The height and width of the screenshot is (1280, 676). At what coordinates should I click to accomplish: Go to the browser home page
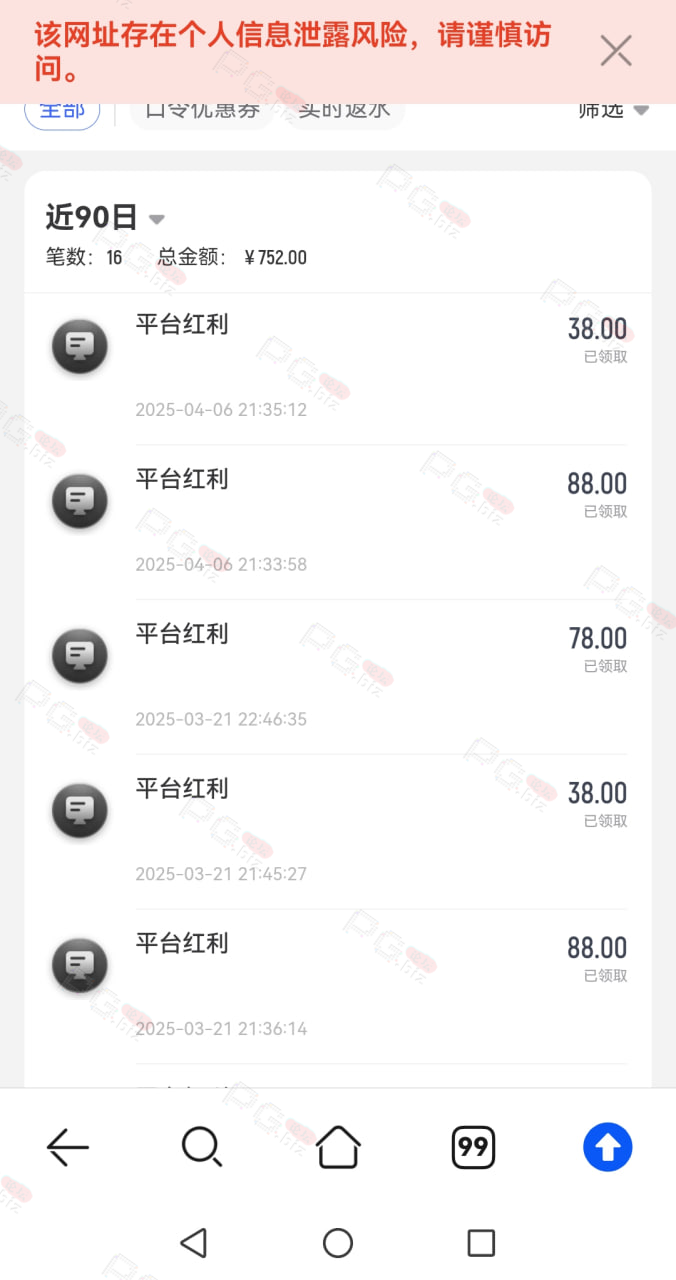tap(338, 1147)
